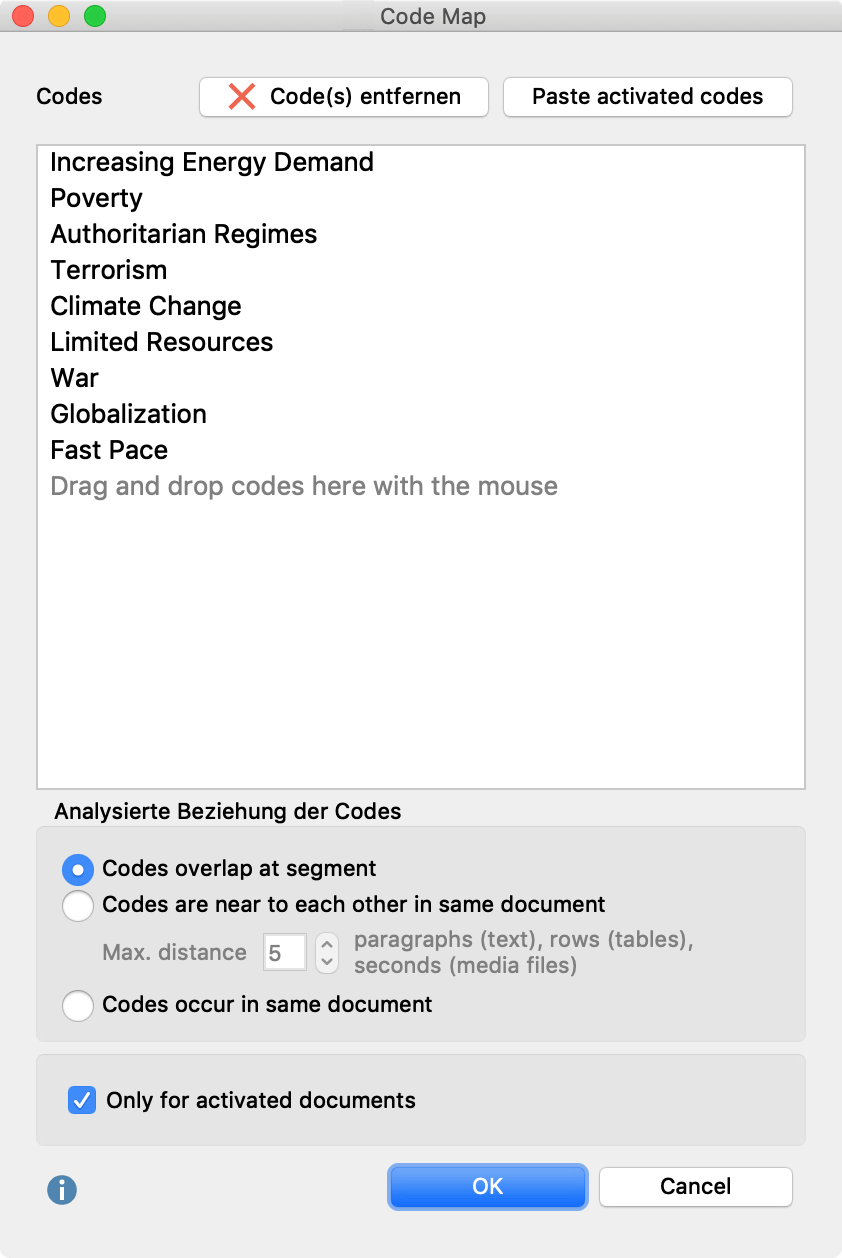Screen dimensions: 842x1258
Task: Select the Climate Change code
Action: [146, 306]
